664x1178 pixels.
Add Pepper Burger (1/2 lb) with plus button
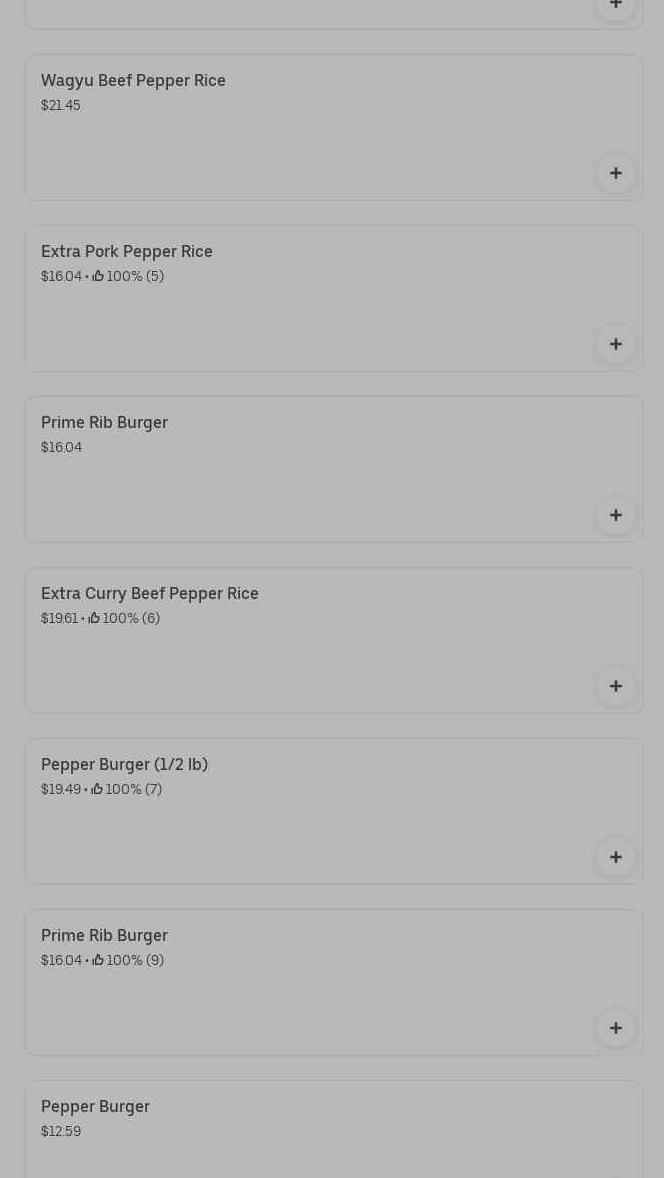coord(616,857)
